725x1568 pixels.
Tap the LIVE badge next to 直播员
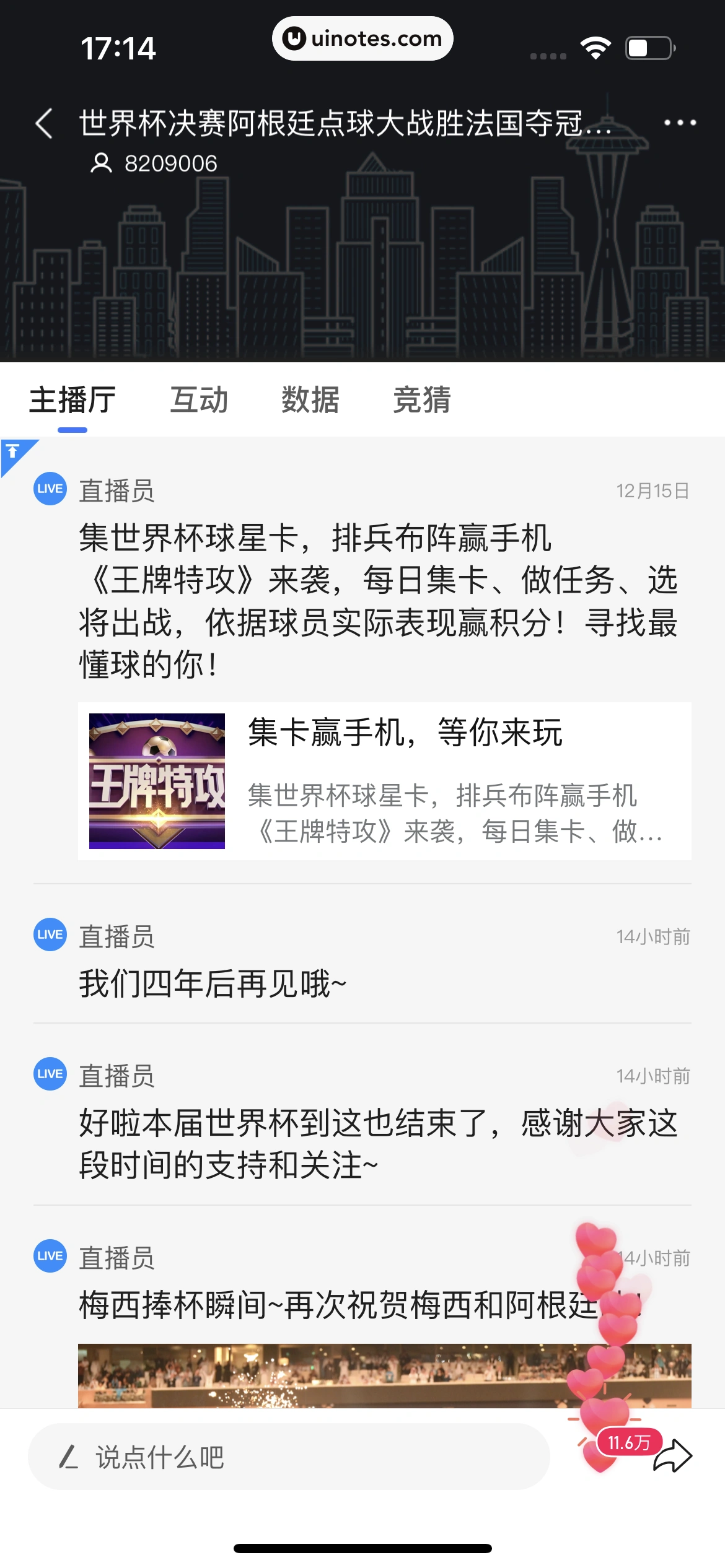[50, 489]
